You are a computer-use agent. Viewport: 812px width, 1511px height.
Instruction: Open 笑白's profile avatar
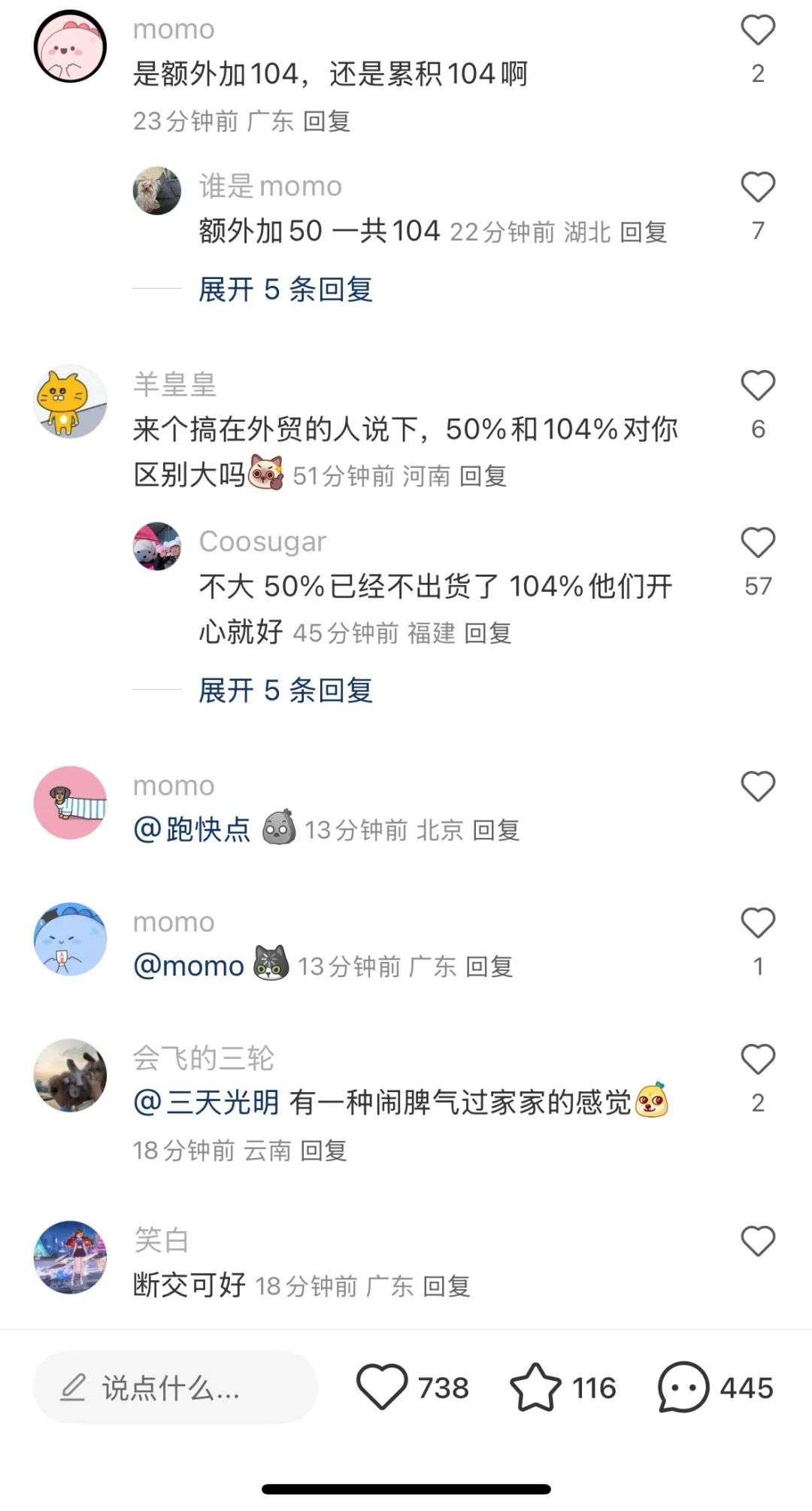[x=71, y=1257]
